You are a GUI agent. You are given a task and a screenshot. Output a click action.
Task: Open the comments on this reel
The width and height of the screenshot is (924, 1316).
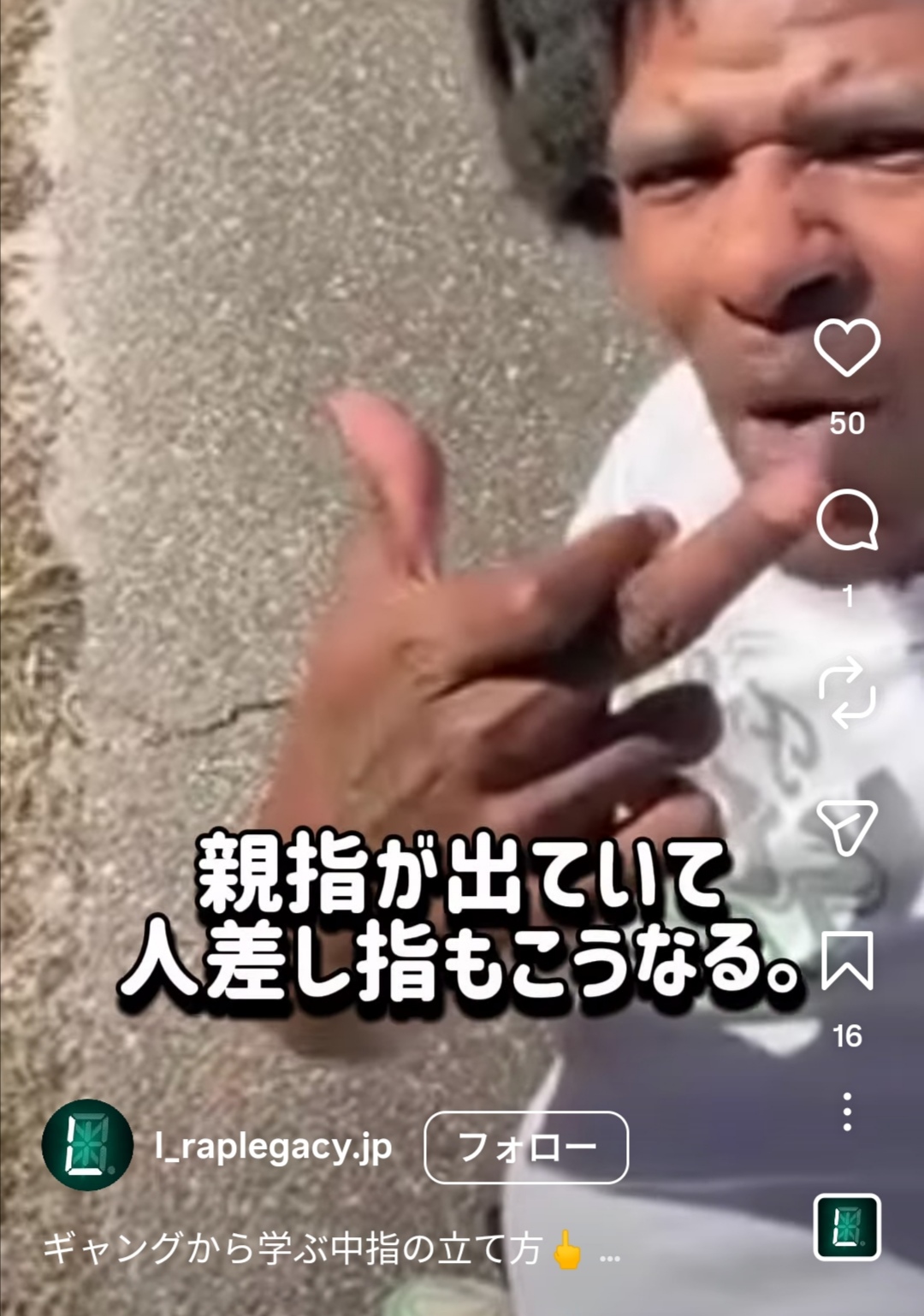[x=846, y=520]
